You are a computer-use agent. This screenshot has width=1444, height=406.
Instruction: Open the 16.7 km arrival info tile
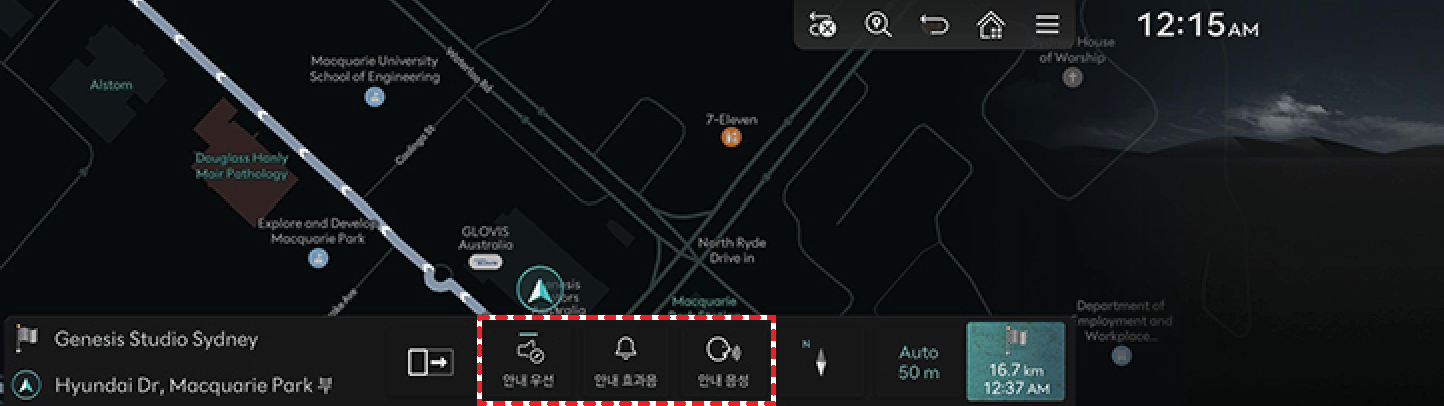click(1015, 362)
